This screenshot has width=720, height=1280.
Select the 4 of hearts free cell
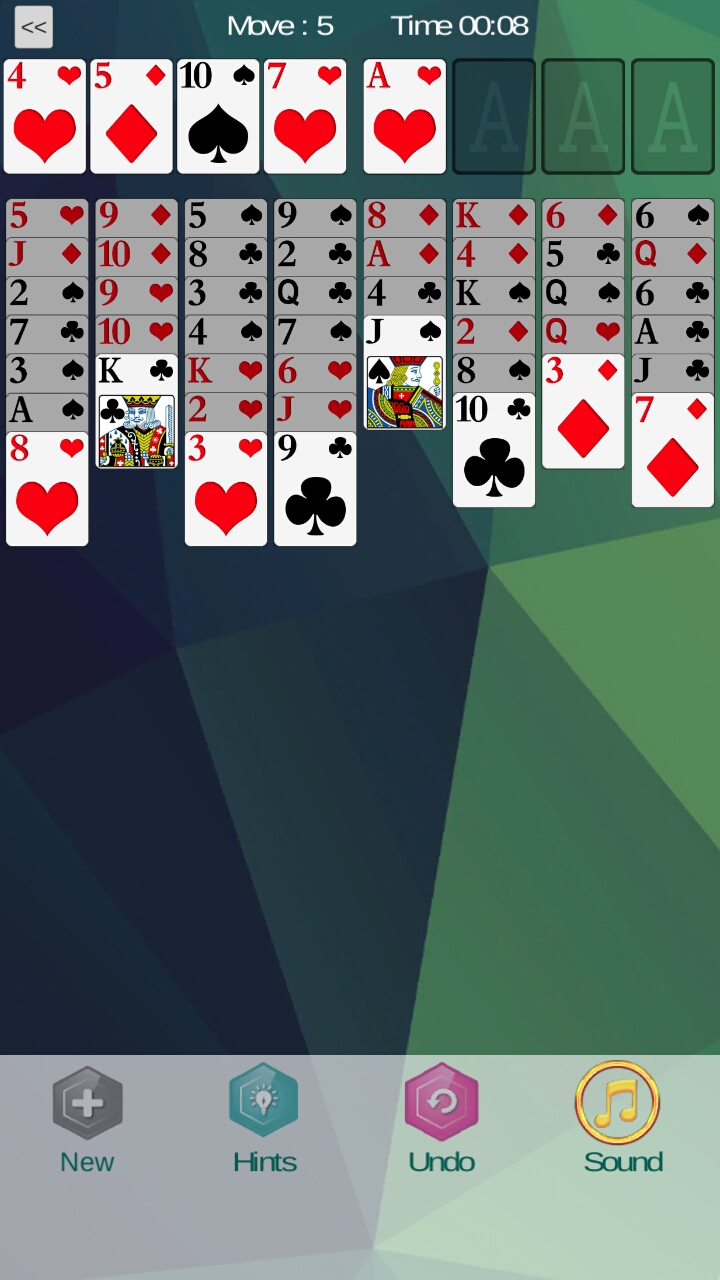click(x=45, y=116)
